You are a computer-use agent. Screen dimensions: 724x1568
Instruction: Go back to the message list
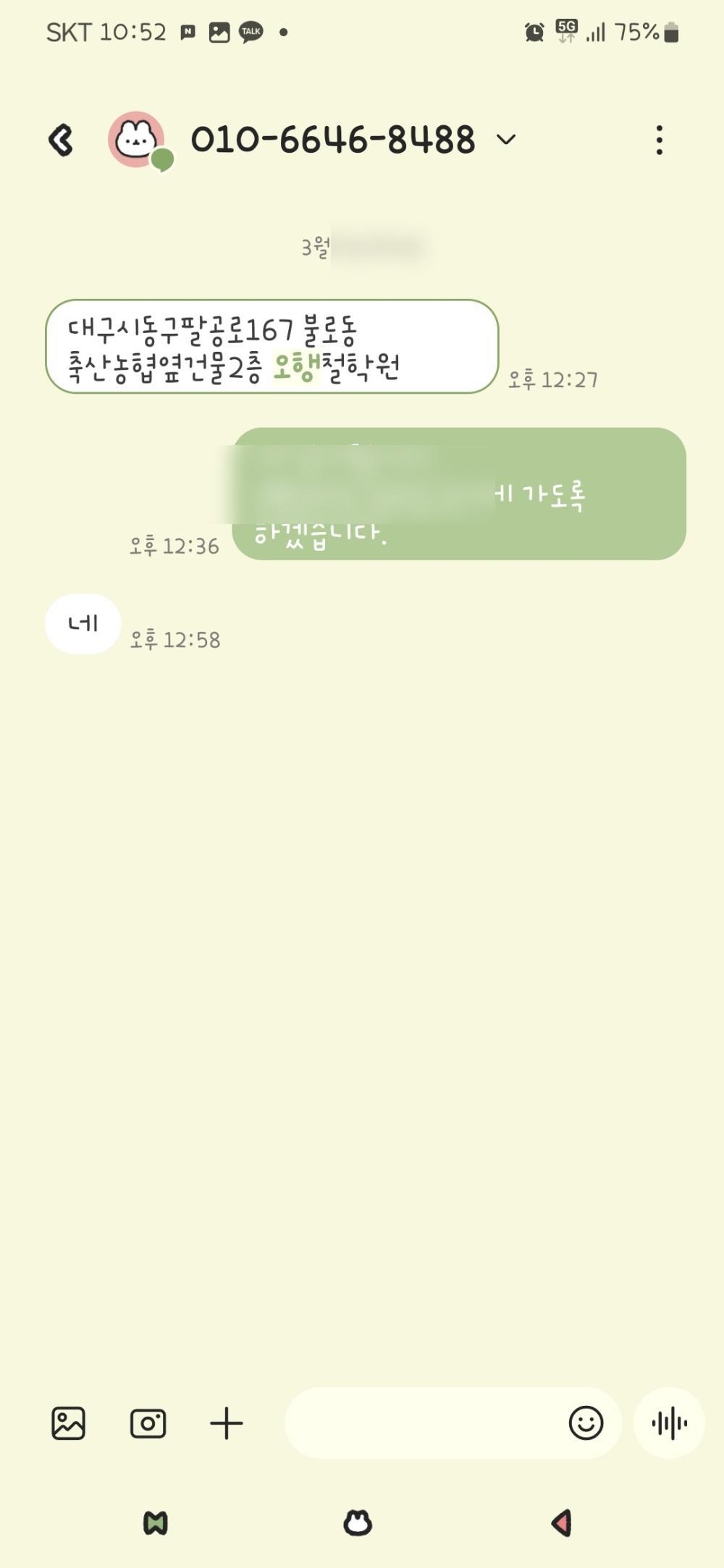pos(61,140)
